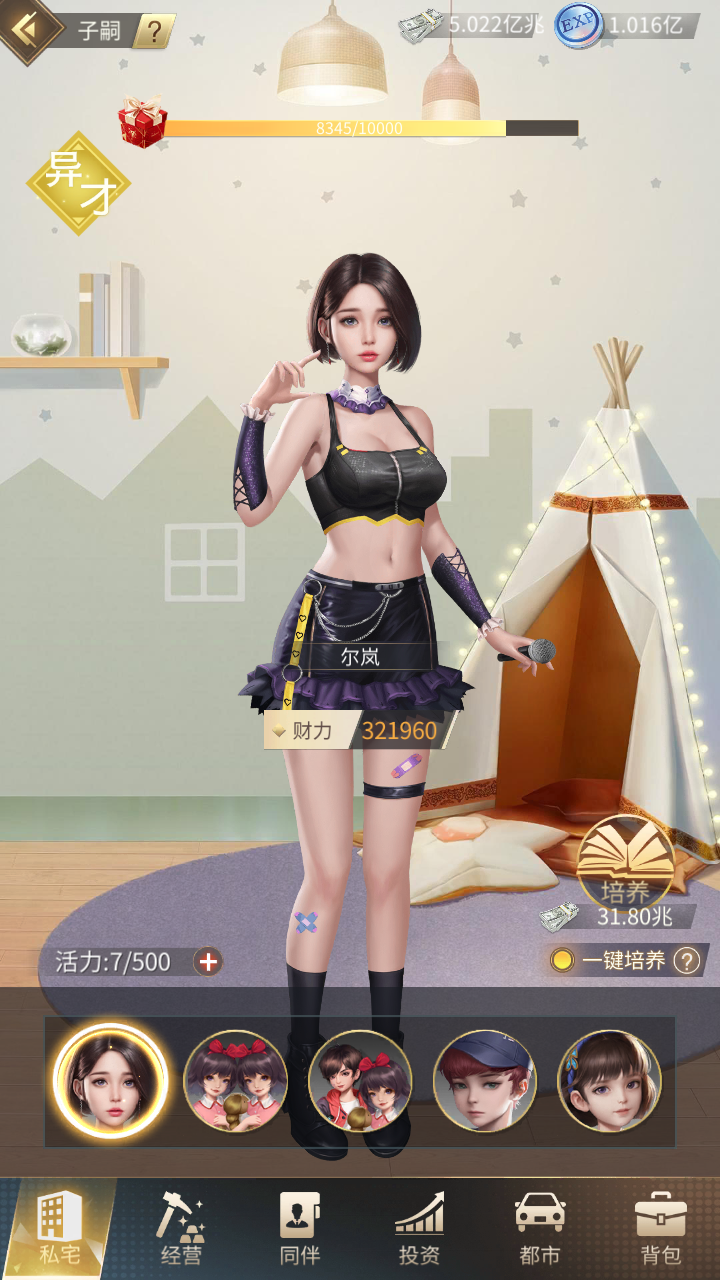Select the boy and girl pair avatar

[360, 1081]
